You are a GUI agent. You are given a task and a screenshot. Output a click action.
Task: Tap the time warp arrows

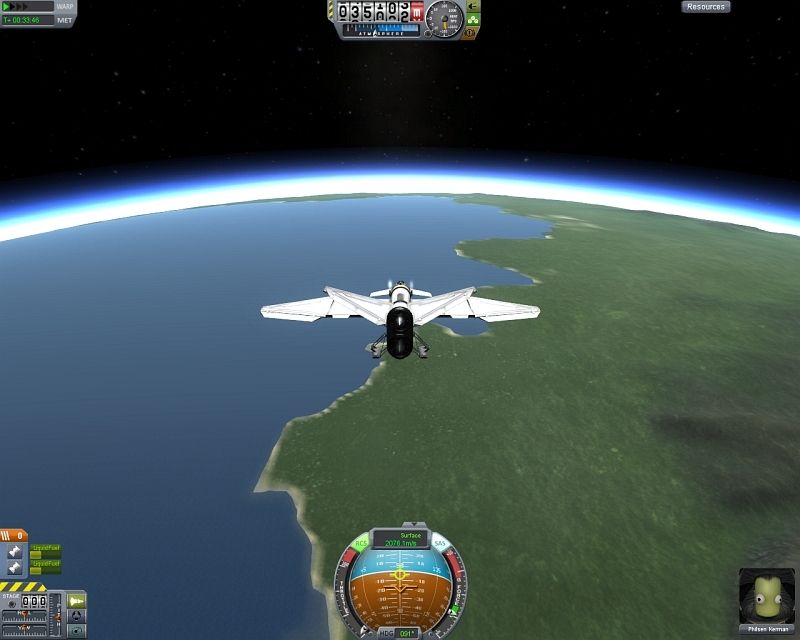pos(15,6)
